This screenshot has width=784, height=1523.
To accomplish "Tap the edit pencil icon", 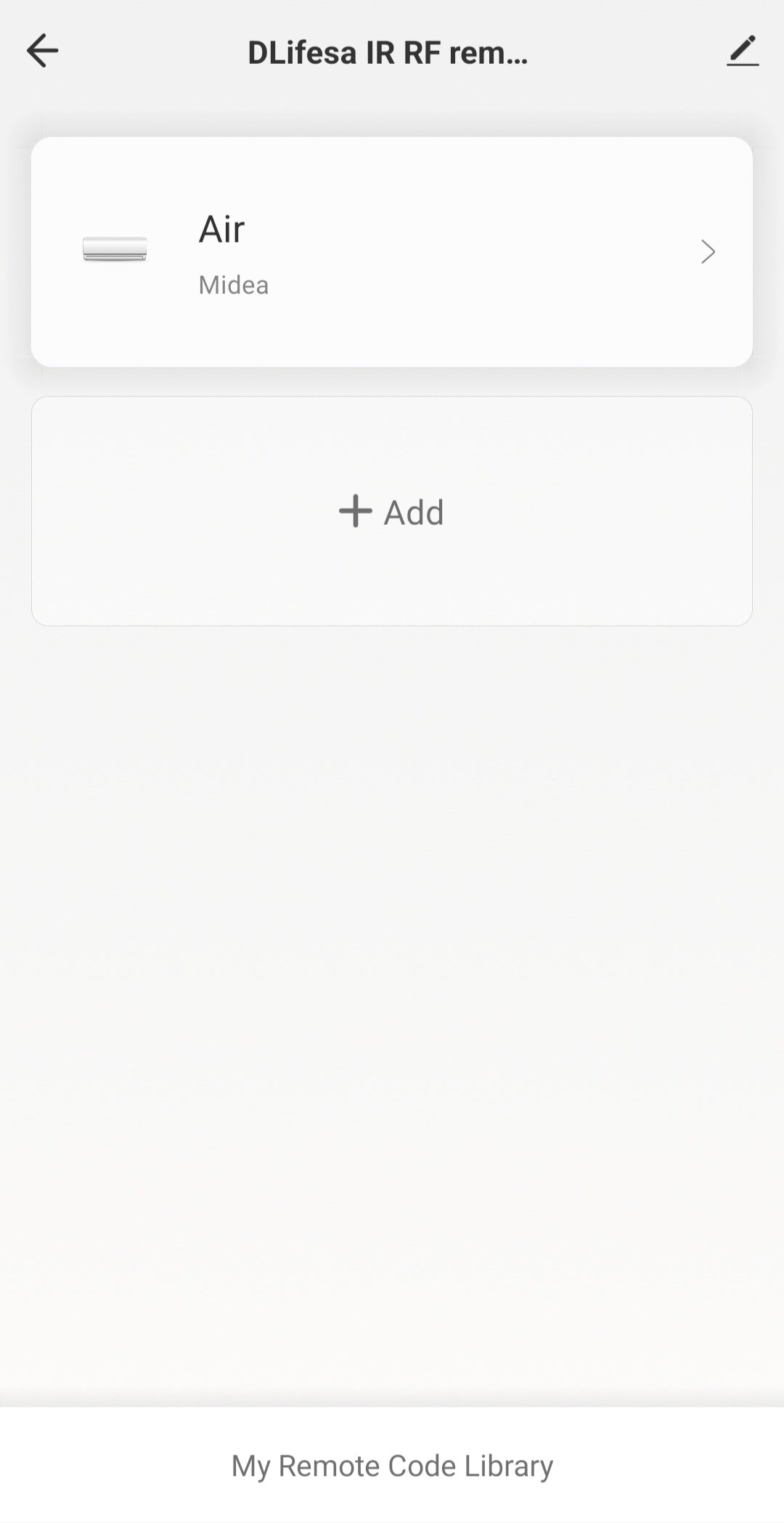I will [x=742, y=51].
